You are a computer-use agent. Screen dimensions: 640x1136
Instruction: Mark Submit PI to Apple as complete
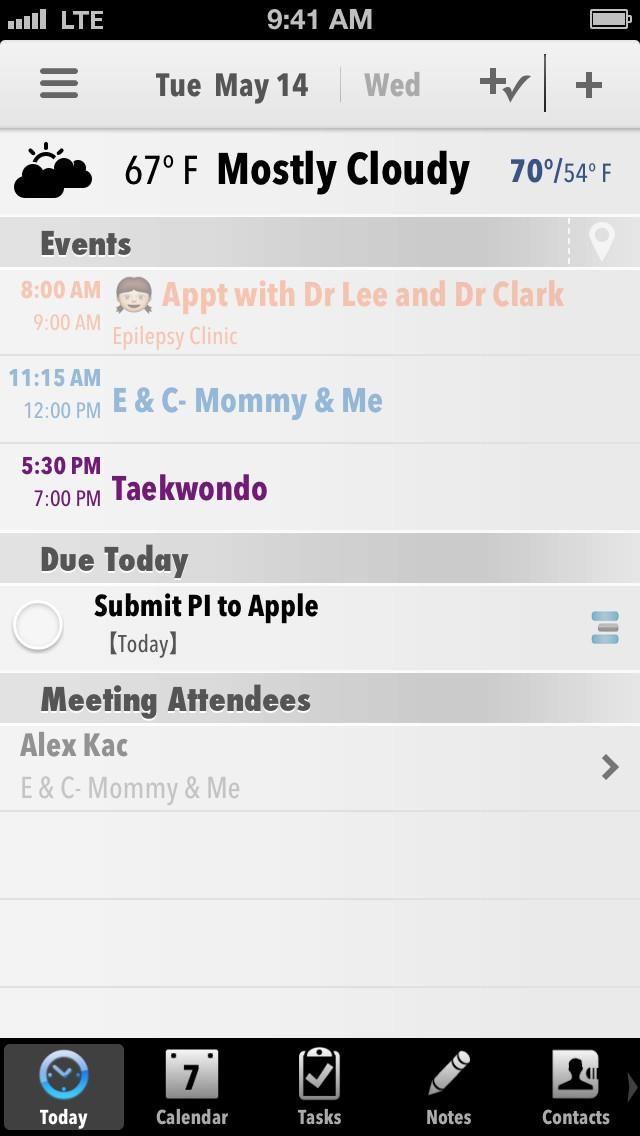[x=38, y=627]
